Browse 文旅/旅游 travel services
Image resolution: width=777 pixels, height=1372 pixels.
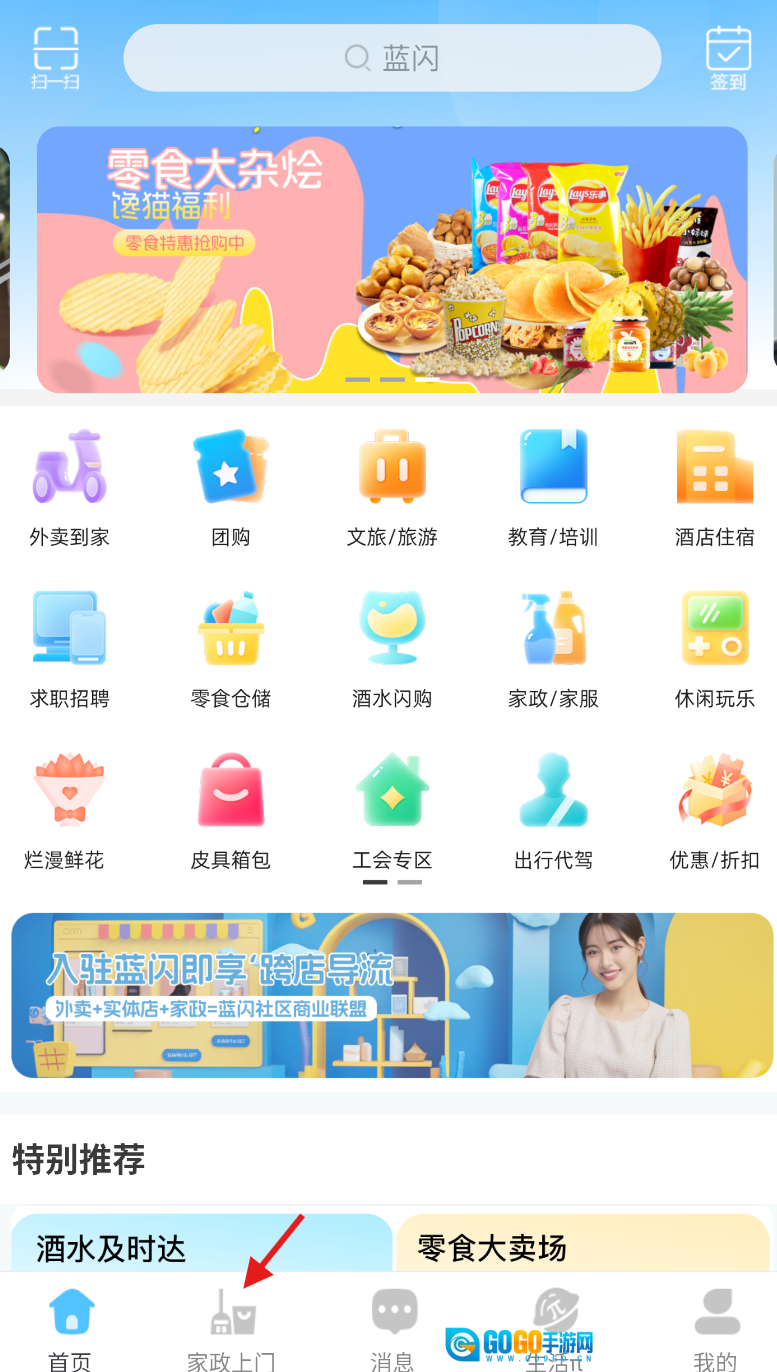[392, 487]
